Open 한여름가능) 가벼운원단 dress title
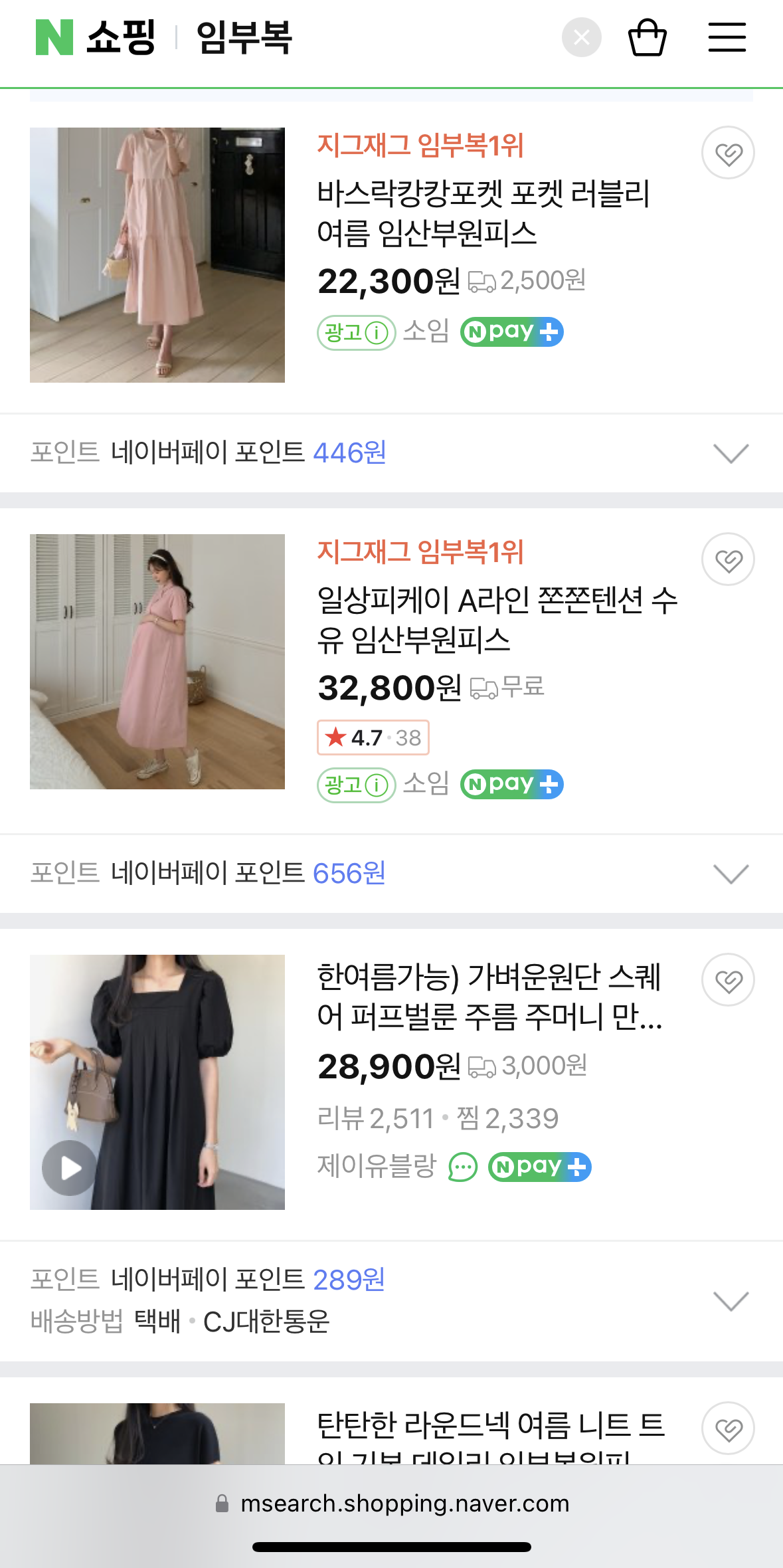783x1568 pixels. click(489, 997)
